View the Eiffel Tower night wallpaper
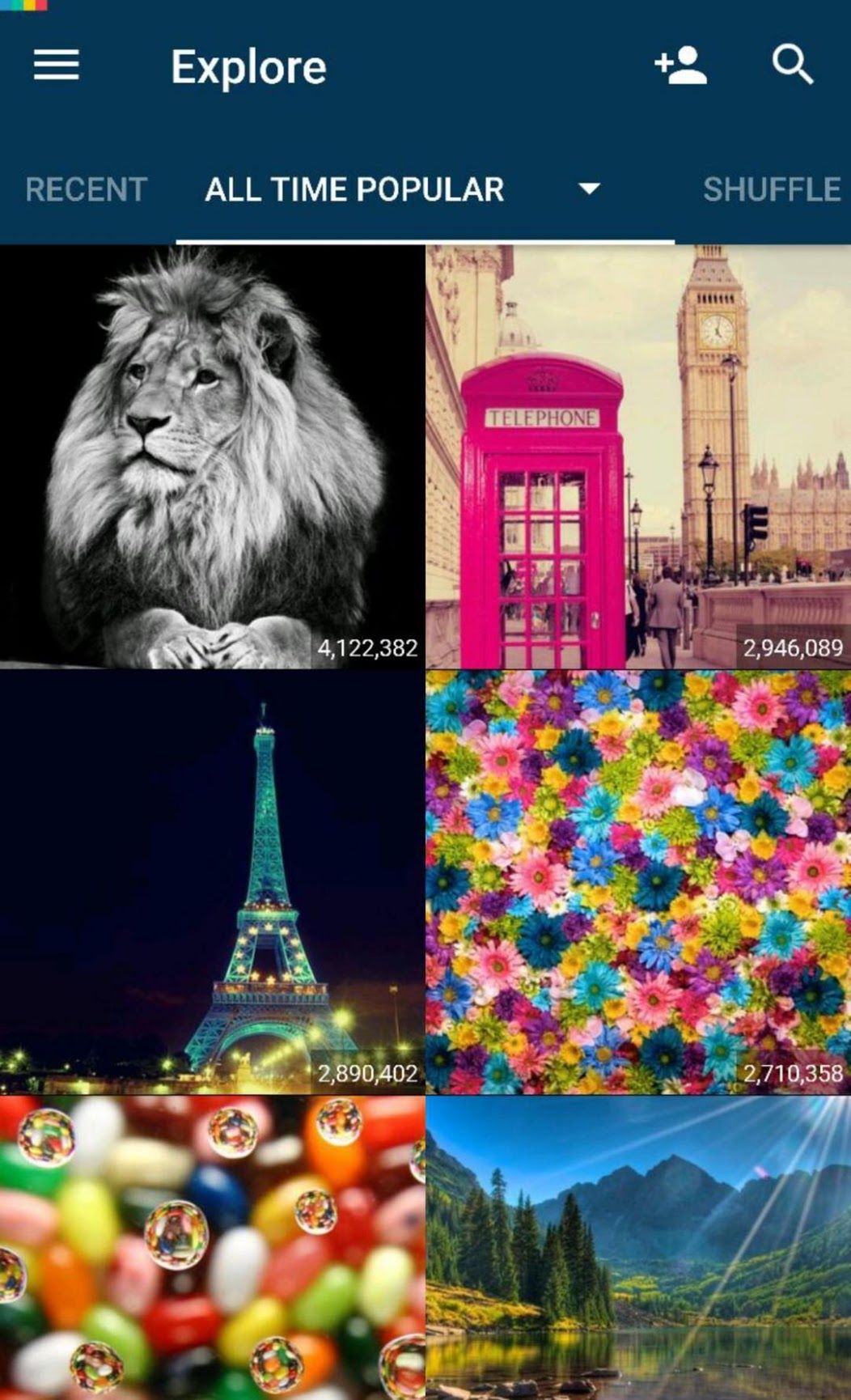This screenshot has height=1400, width=851. point(212,882)
